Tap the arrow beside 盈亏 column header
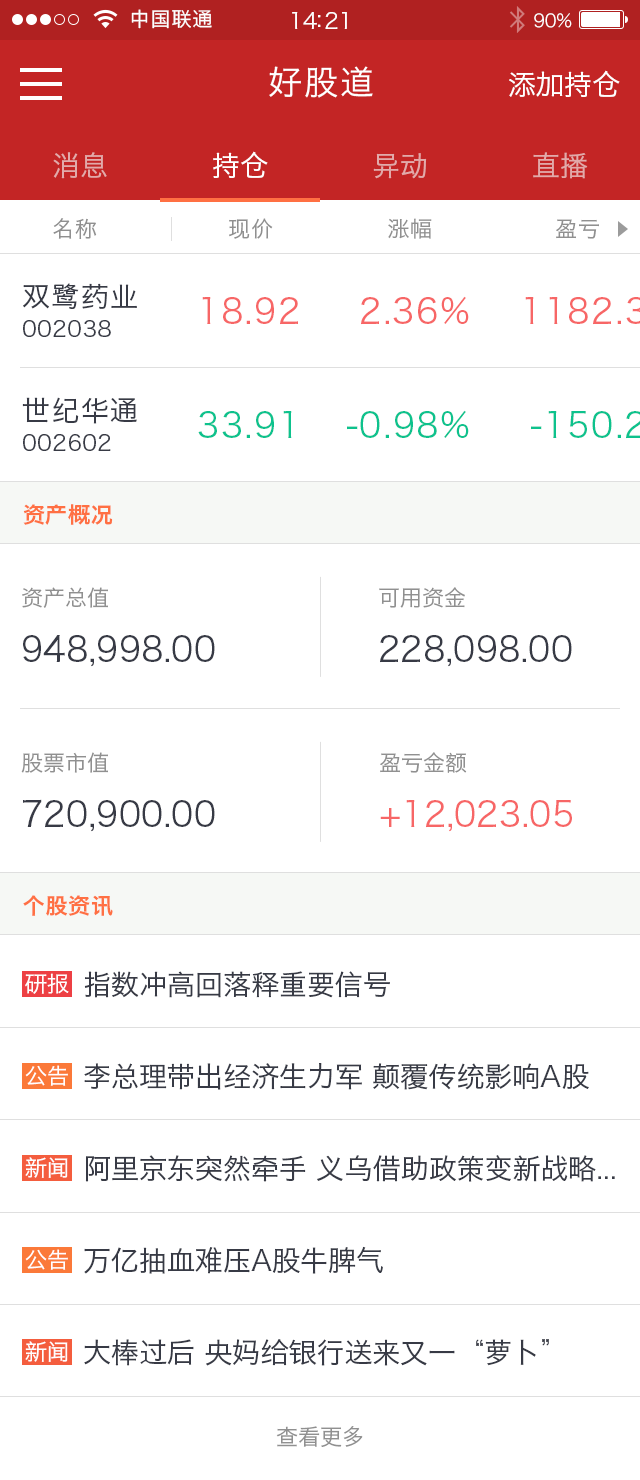640x1480 pixels. pyautogui.click(x=622, y=229)
